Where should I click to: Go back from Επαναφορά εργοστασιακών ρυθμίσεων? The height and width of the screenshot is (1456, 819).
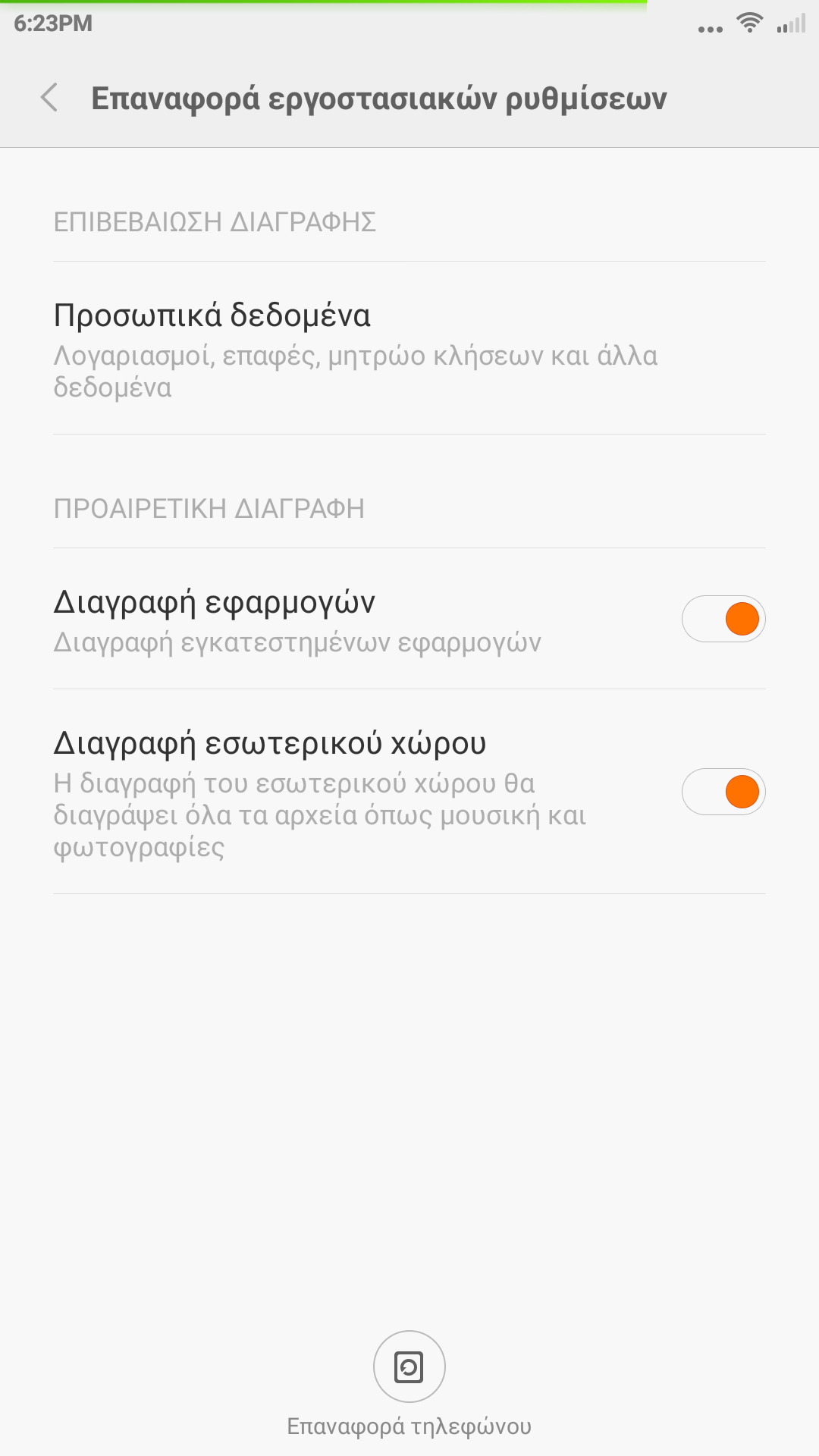pyautogui.click(x=50, y=98)
